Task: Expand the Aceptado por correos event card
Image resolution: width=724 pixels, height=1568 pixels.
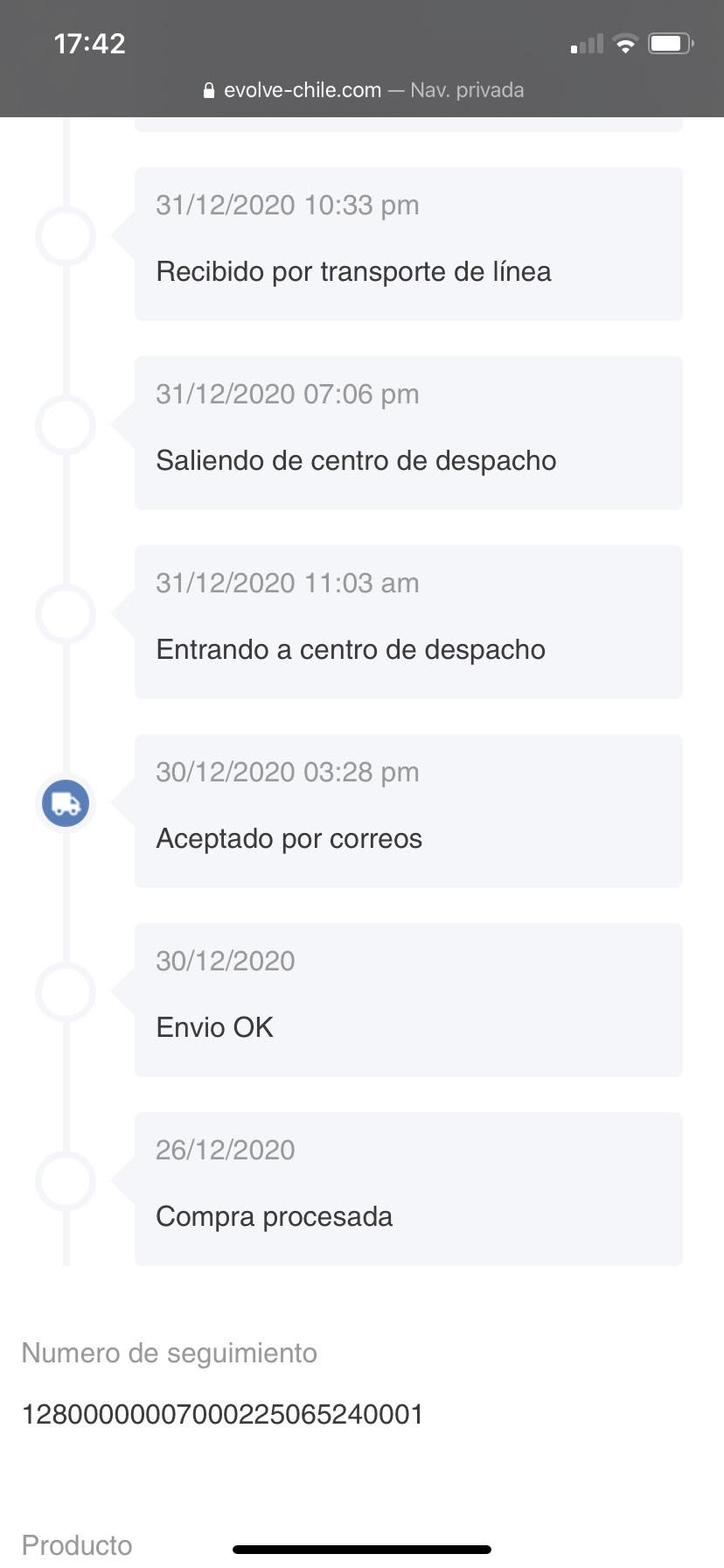Action: pyautogui.click(x=407, y=810)
